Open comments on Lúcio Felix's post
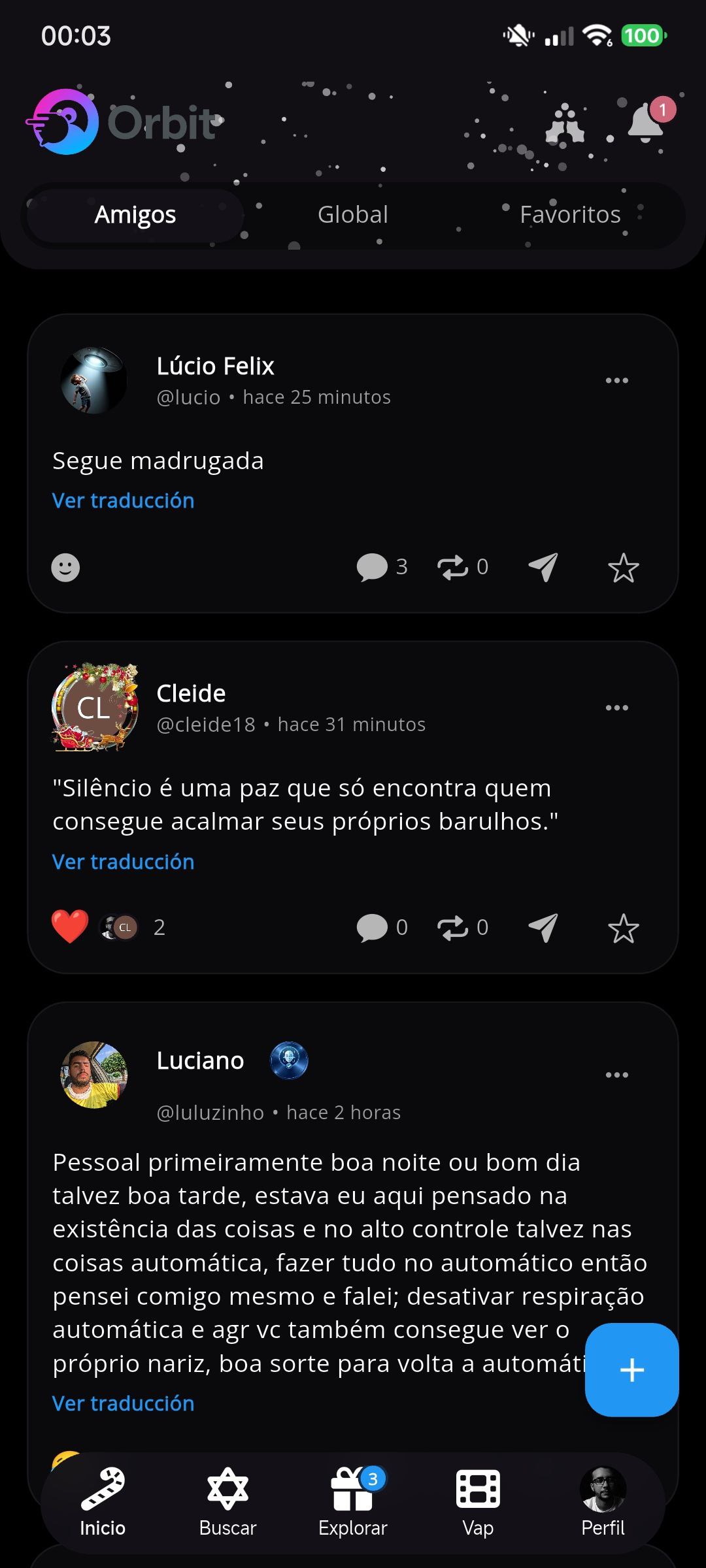The image size is (706, 1568). click(x=373, y=567)
